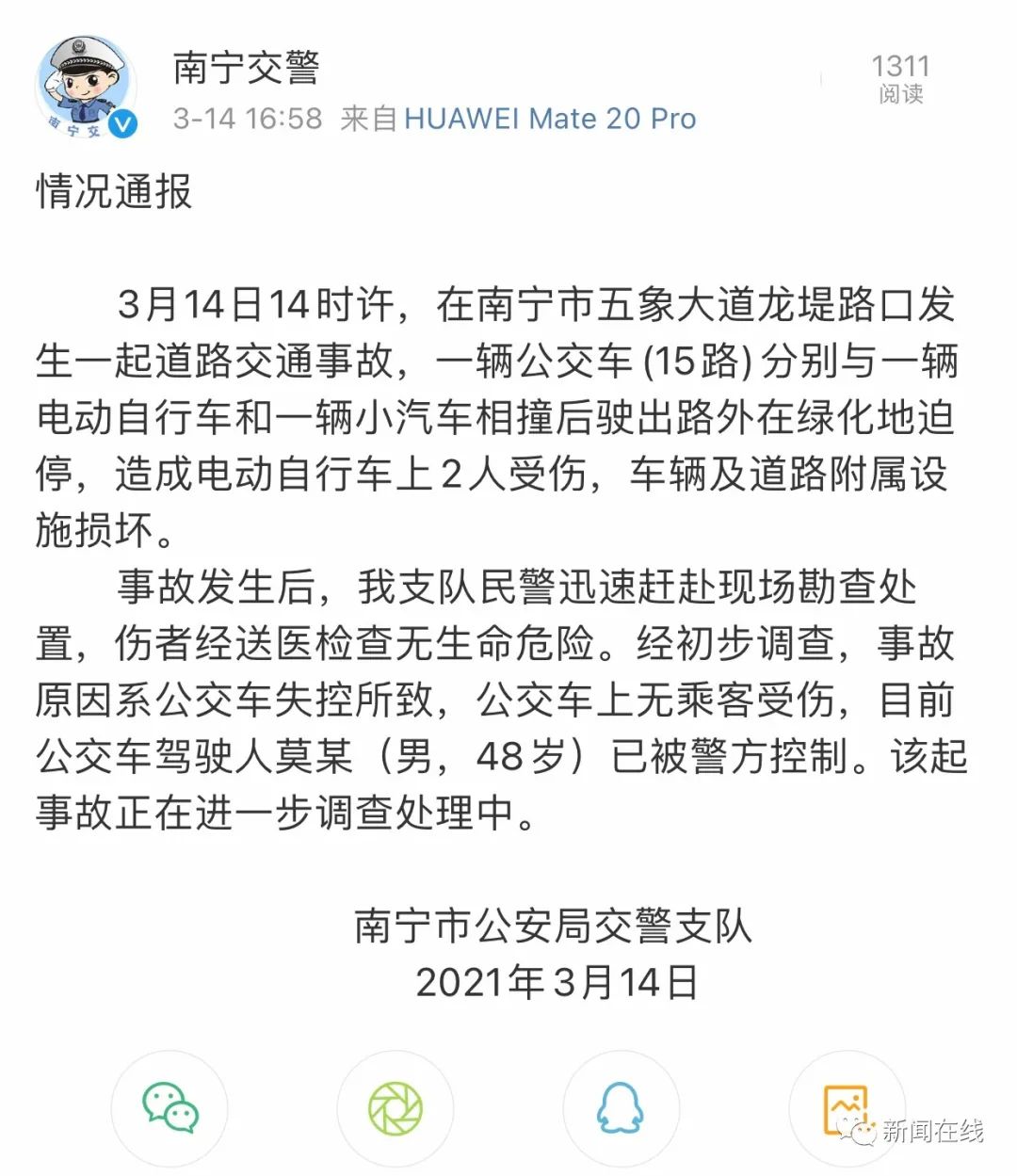Image resolution: width=1017 pixels, height=1176 pixels.
Task: Share the post to WeChat
Action: coord(169,1107)
